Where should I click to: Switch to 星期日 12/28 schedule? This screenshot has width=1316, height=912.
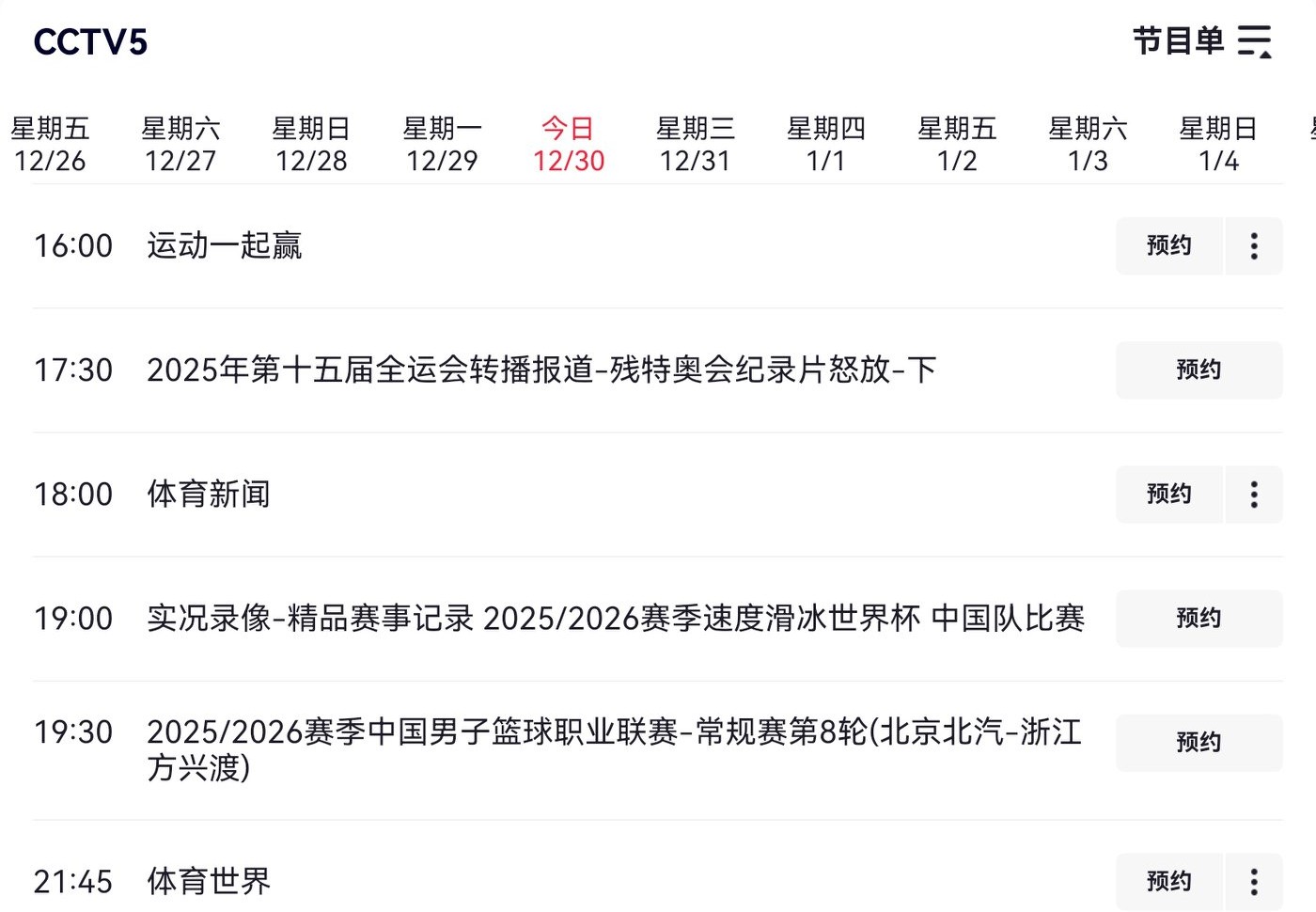pos(311,144)
